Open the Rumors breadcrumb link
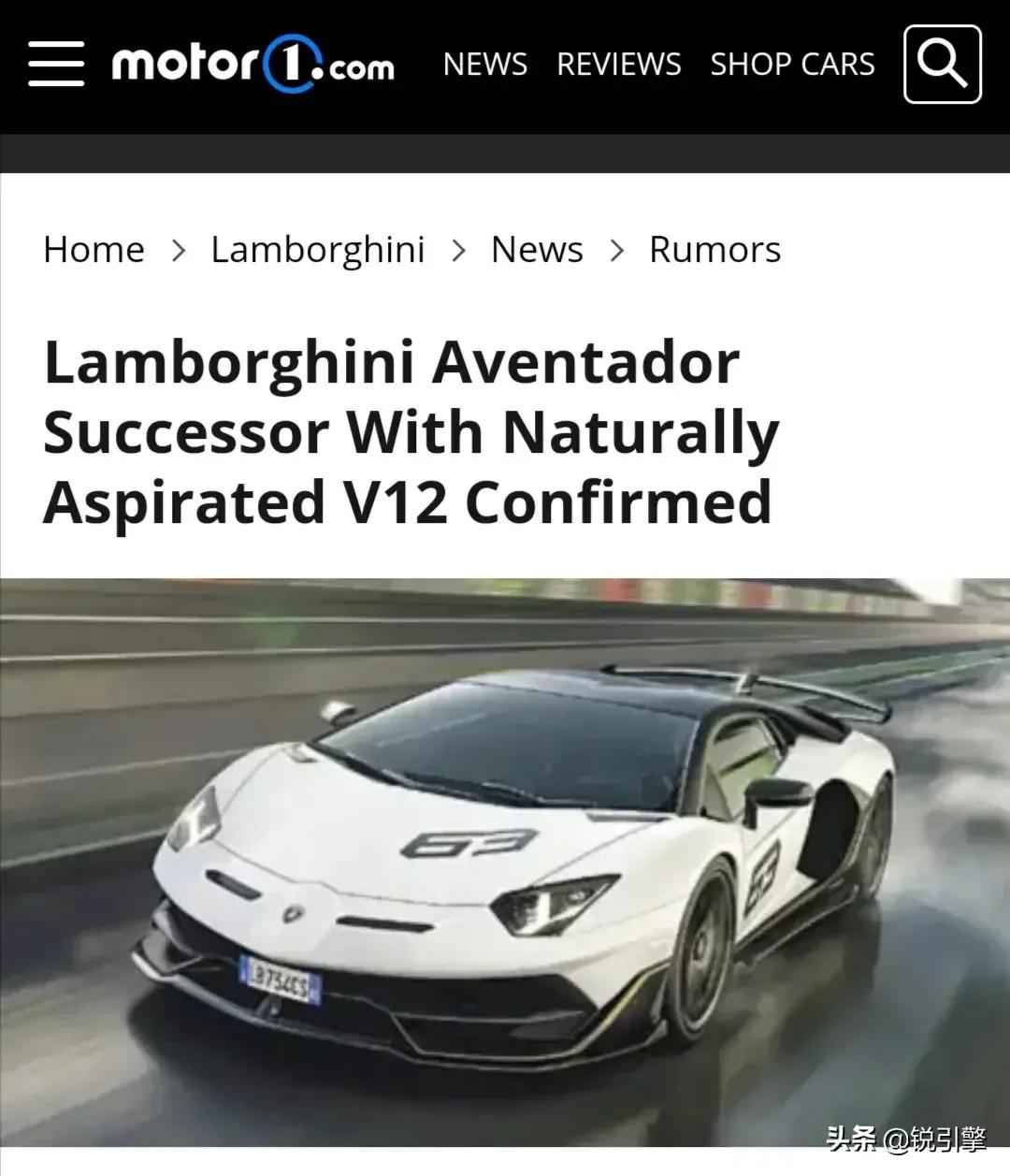This screenshot has width=1010, height=1176. (x=714, y=250)
